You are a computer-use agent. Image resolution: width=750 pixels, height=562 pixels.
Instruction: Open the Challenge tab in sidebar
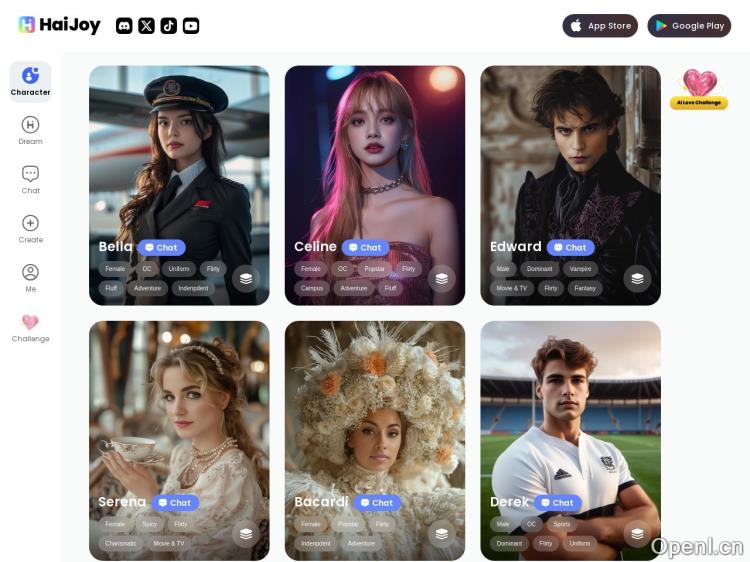point(30,327)
